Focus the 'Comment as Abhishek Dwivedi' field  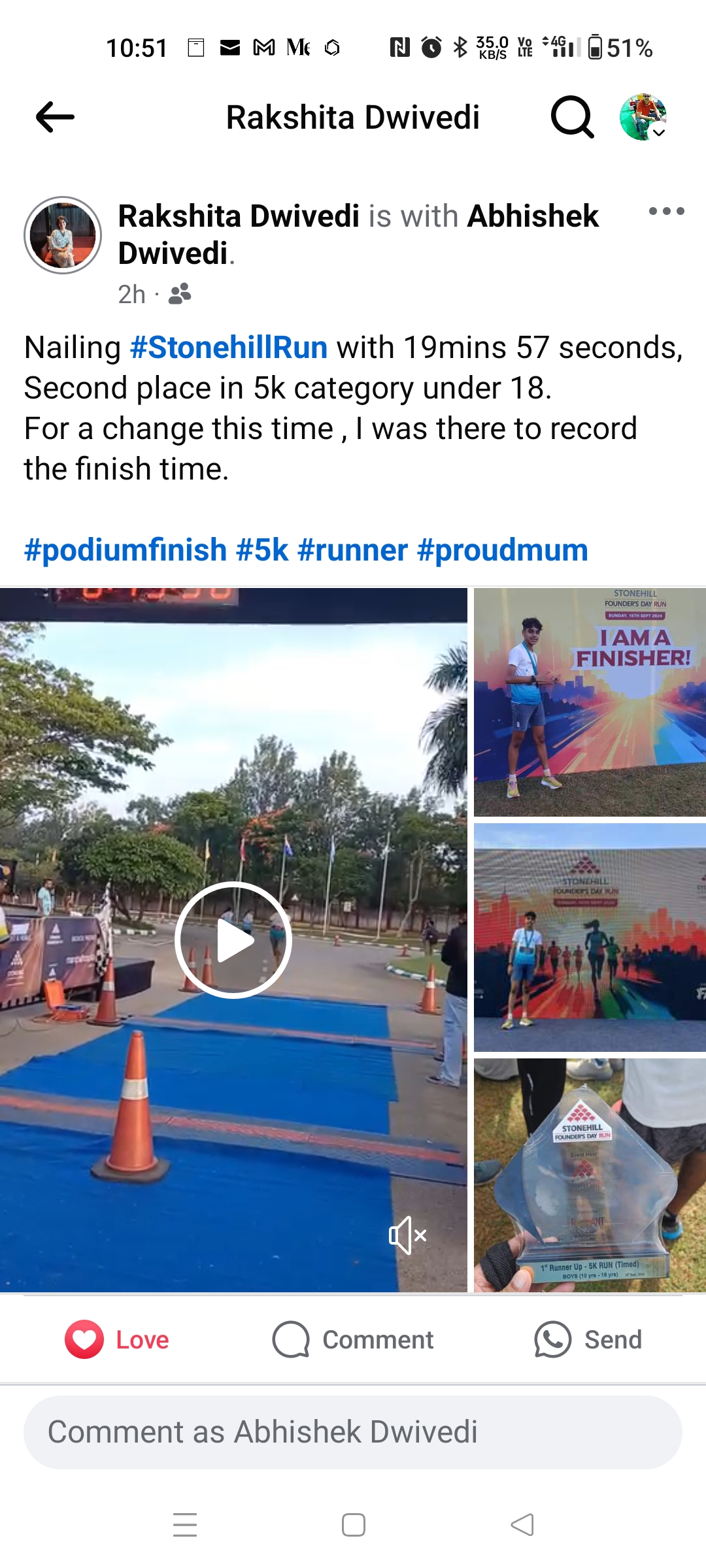tap(353, 1432)
